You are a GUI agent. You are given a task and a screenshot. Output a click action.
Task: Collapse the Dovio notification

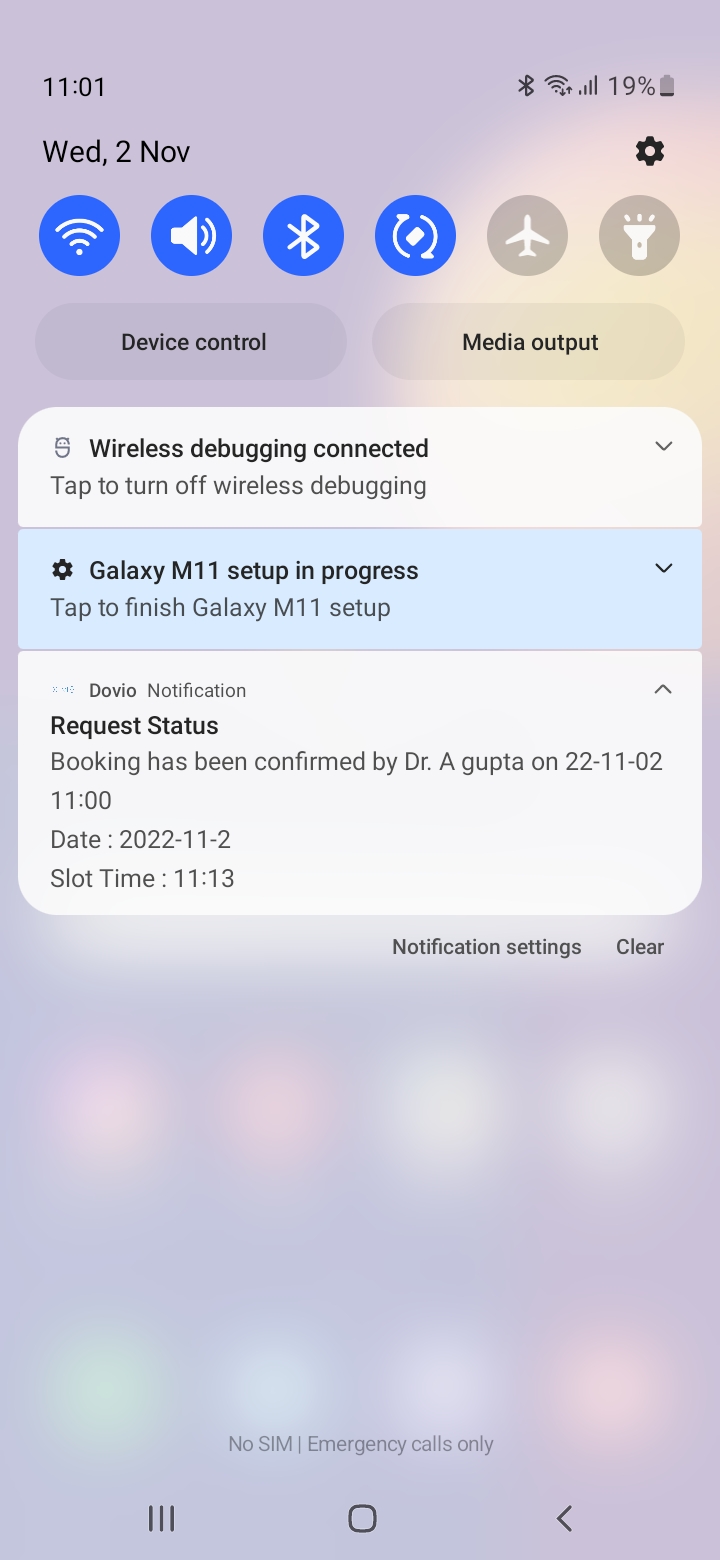tap(663, 689)
